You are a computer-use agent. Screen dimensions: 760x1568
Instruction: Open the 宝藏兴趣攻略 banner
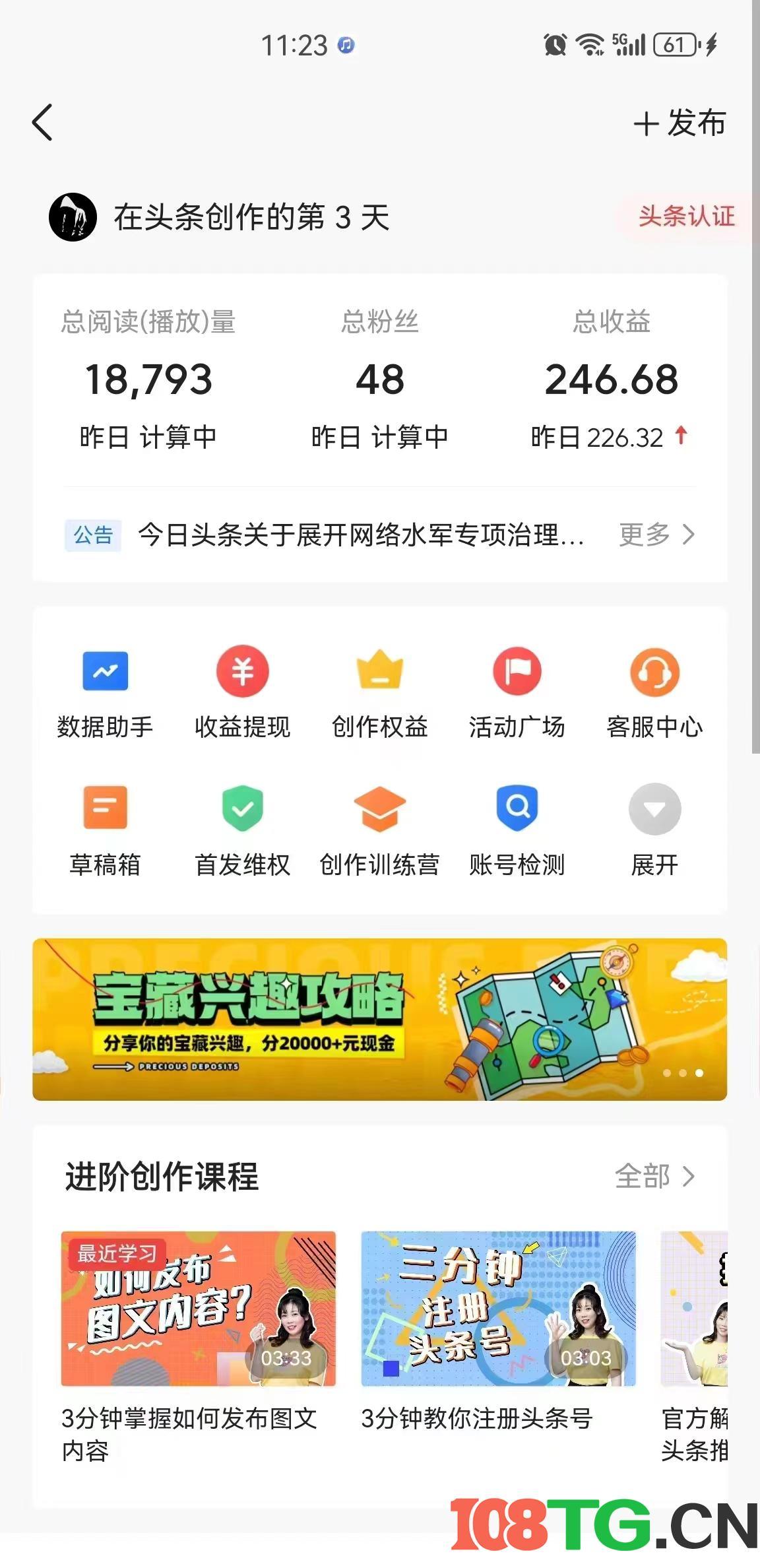click(379, 1019)
